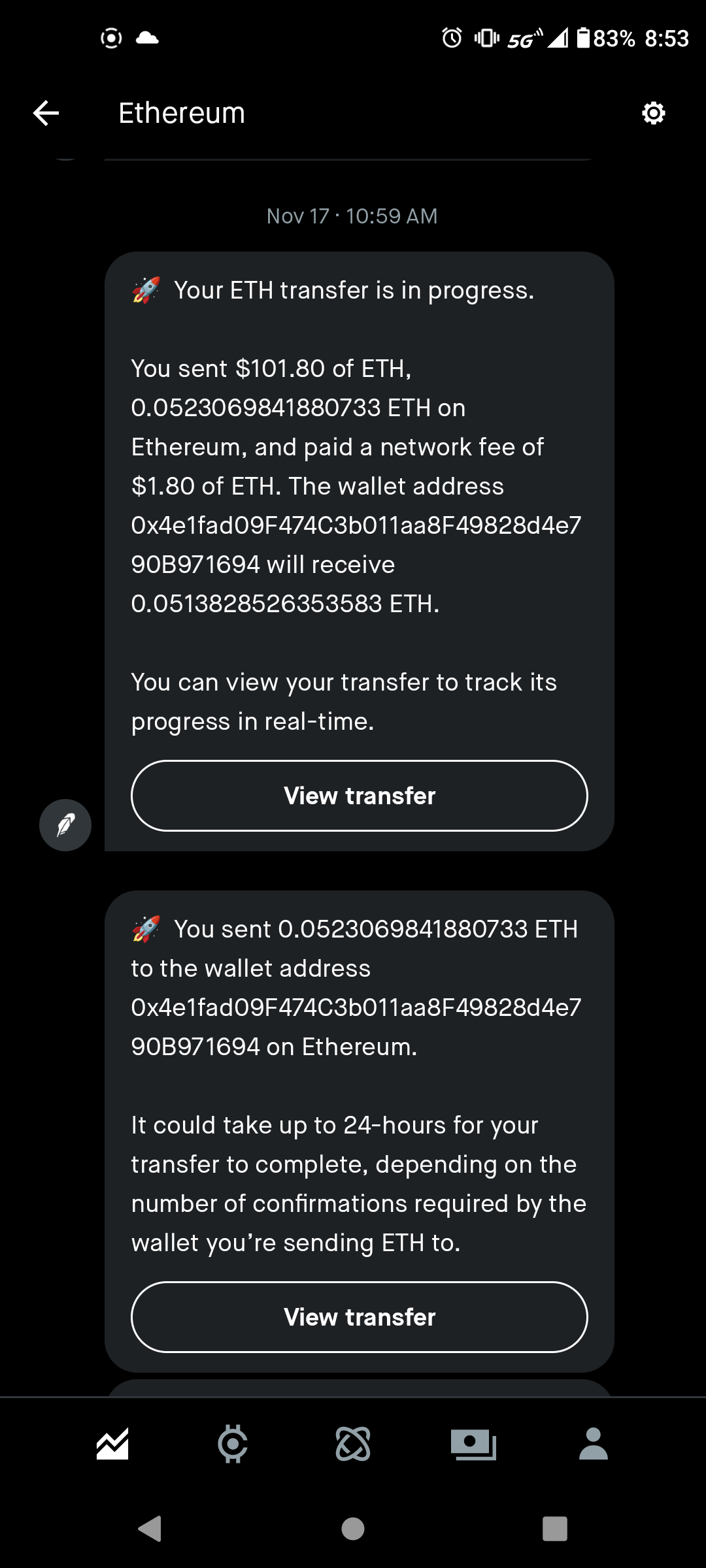Open the settings gear icon

653,113
